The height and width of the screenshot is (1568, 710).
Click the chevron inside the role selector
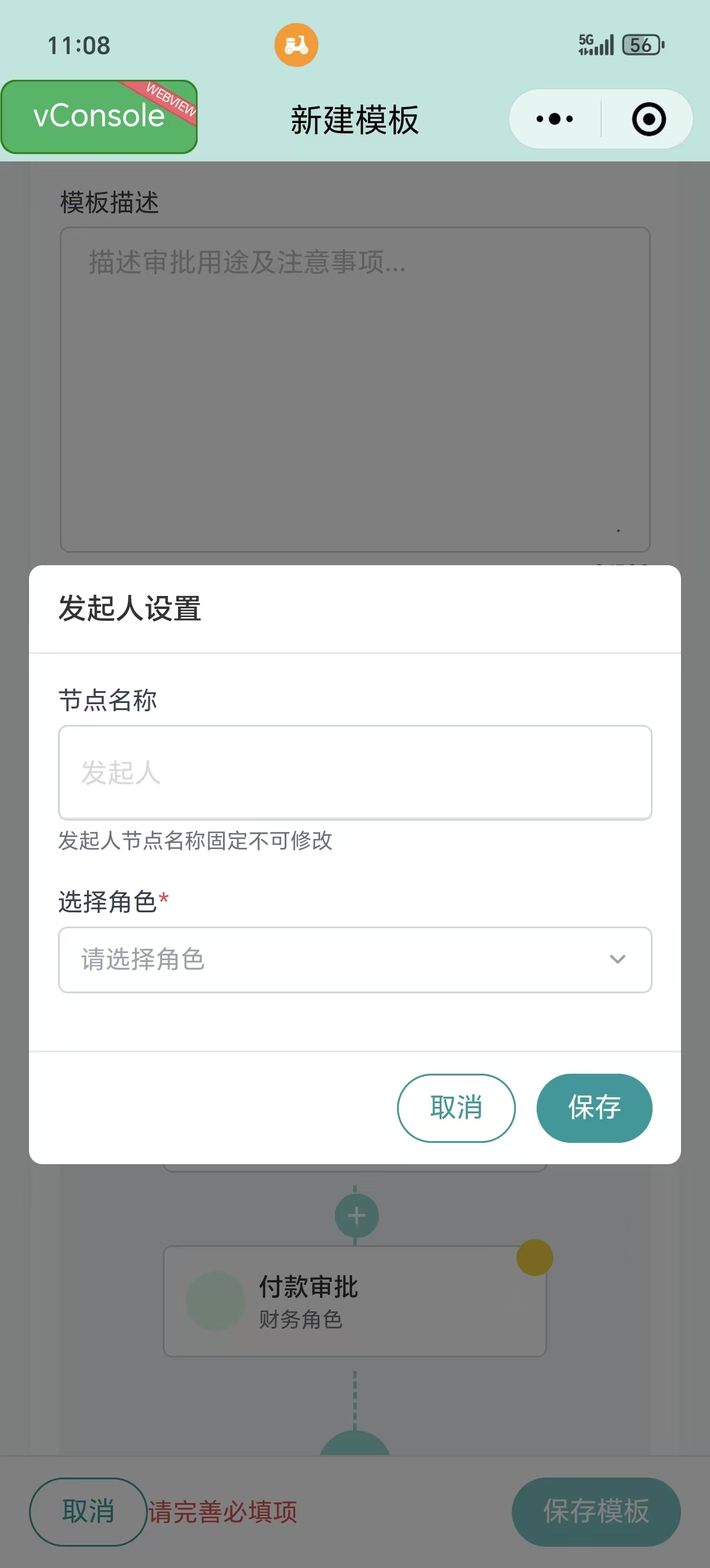pyautogui.click(x=618, y=960)
